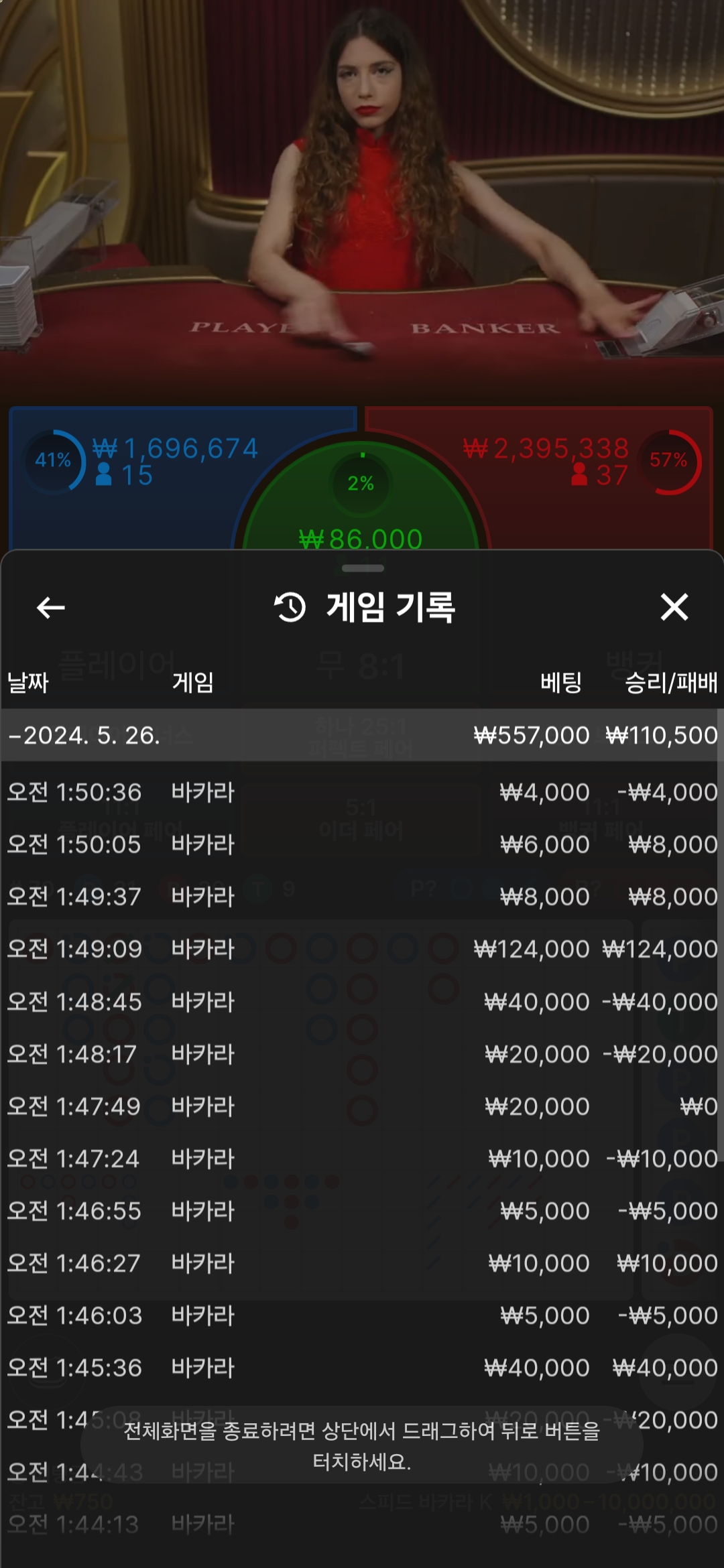Tap the drag handle above 게임 기록
The height and width of the screenshot is (1568, 724).
tap(363, 568)
